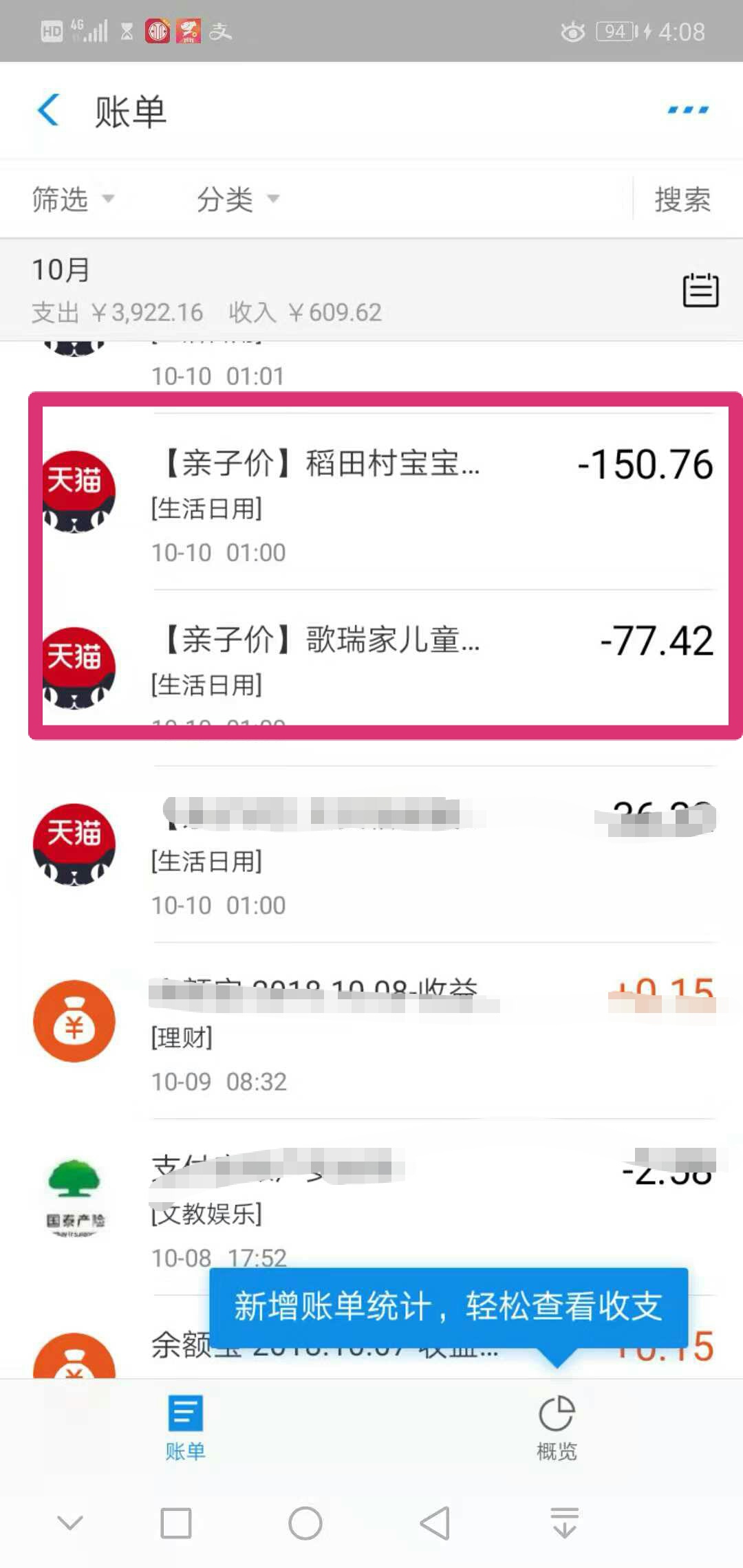The width and height of the screenshot is (743, 1568).
Task: Tap the back arrow beside 账单 title
Action: pos(47,110)
